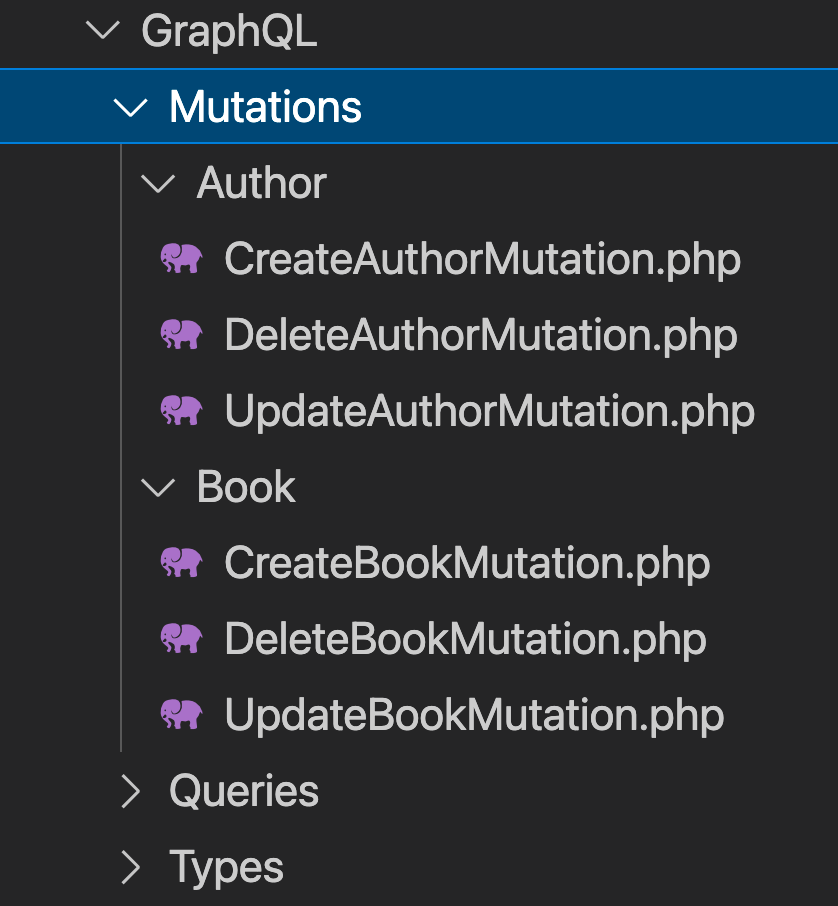Collapse the Book folder
Image resolution: width=838 pixels, height=906 pixels.
pyautogui.click(x=245, y=487)
